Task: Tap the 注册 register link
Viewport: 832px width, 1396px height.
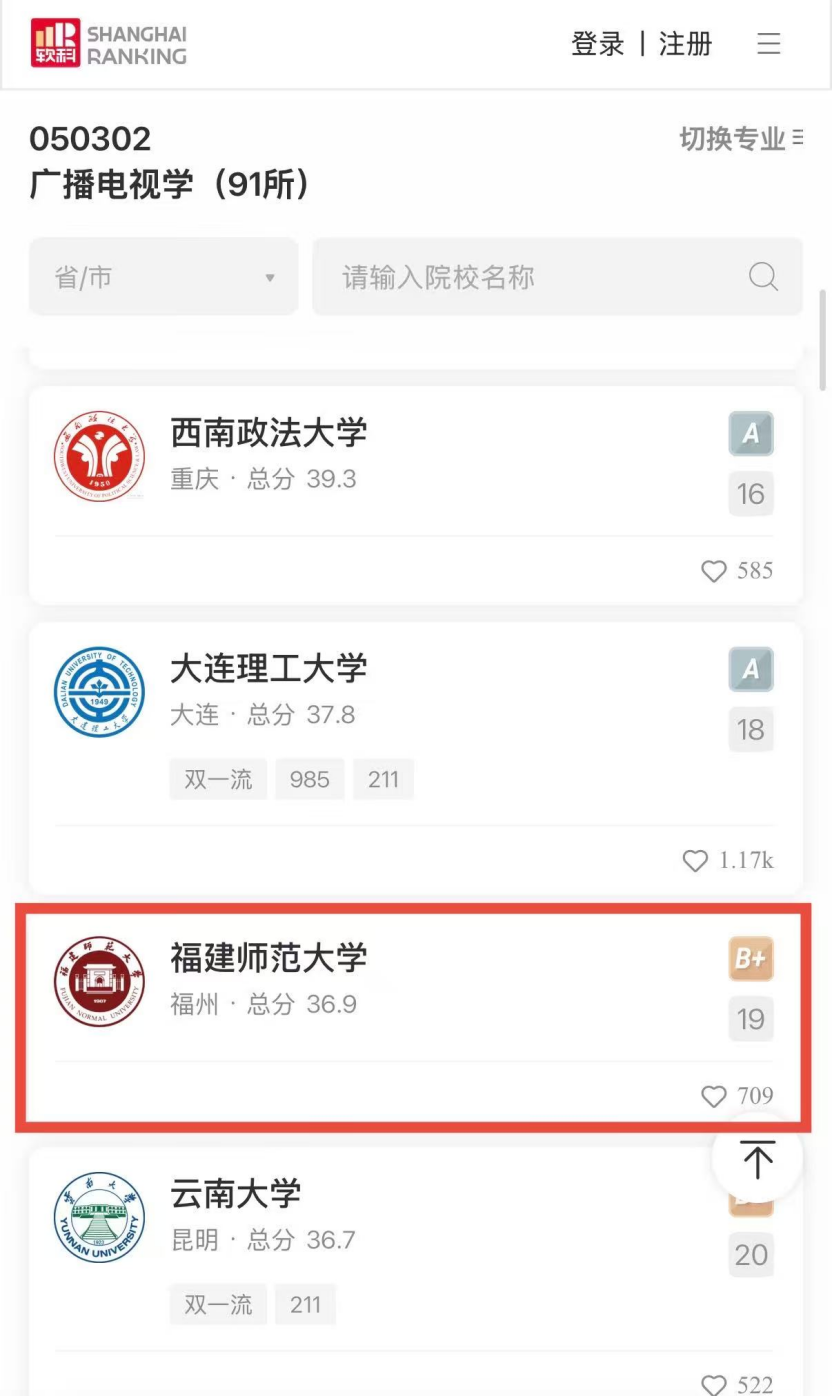Action: point(685,44)
